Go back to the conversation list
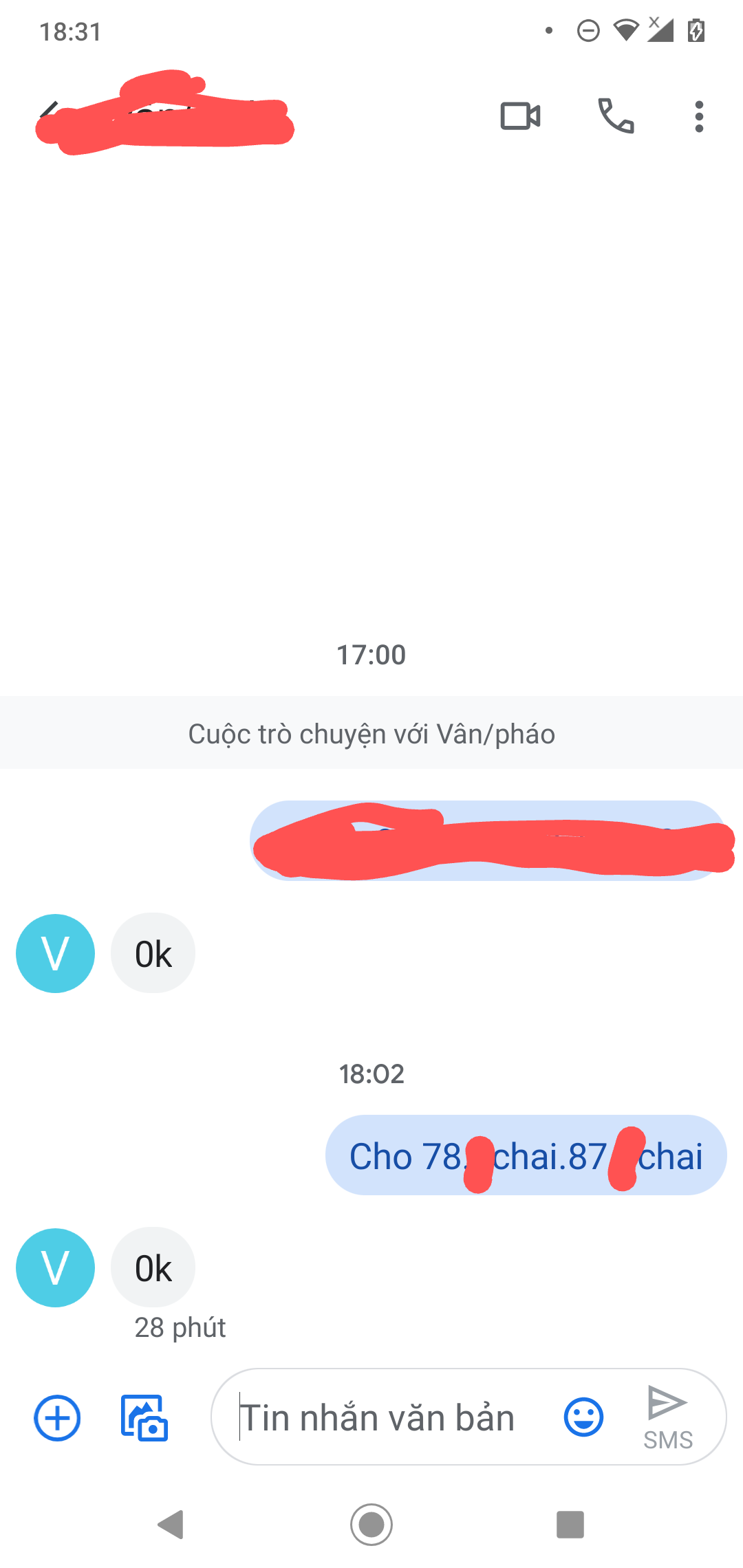This screenshot has width=743, height=1568. pyautogui.click(x=50, y=114)
